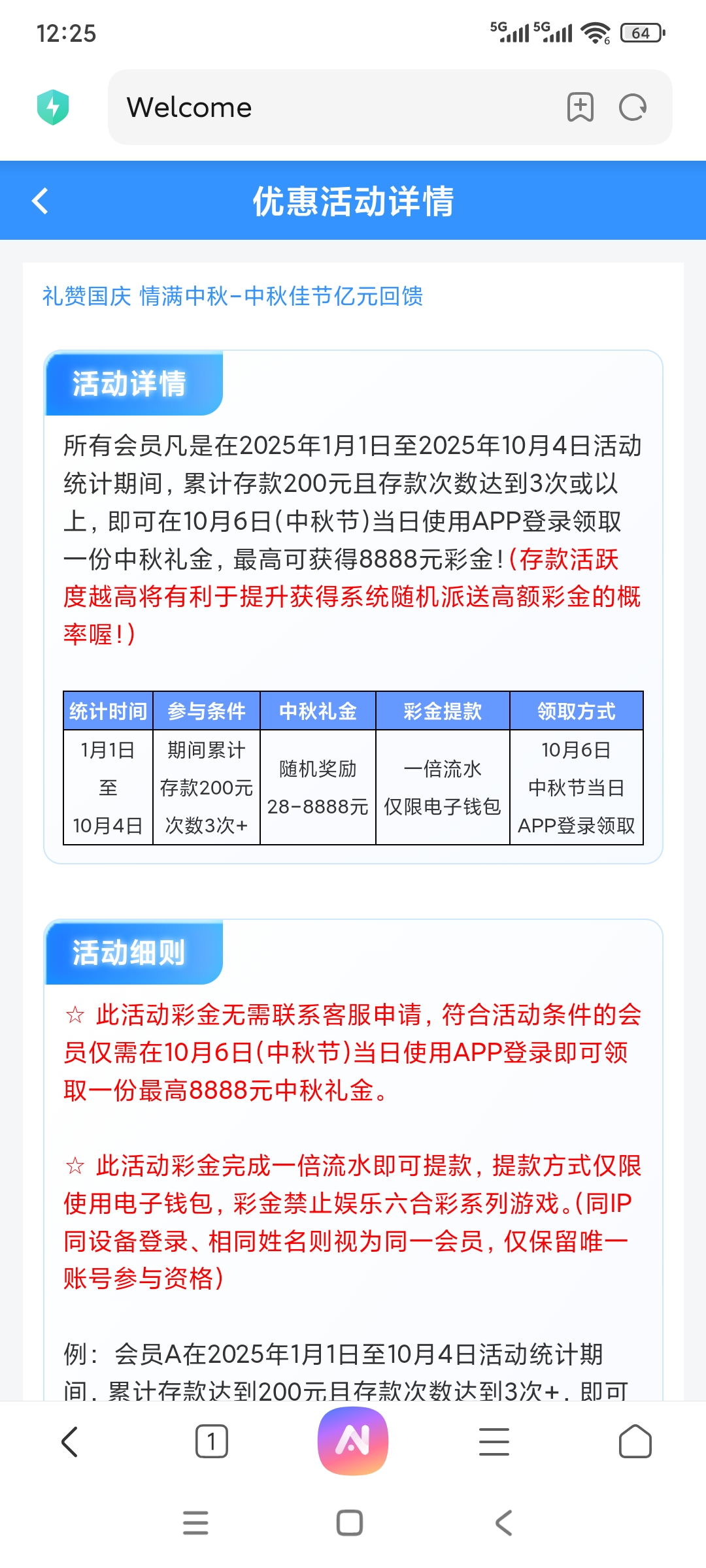Tap the system home button
This screenshot has height=1568, width=706.
coord(350,1523)
